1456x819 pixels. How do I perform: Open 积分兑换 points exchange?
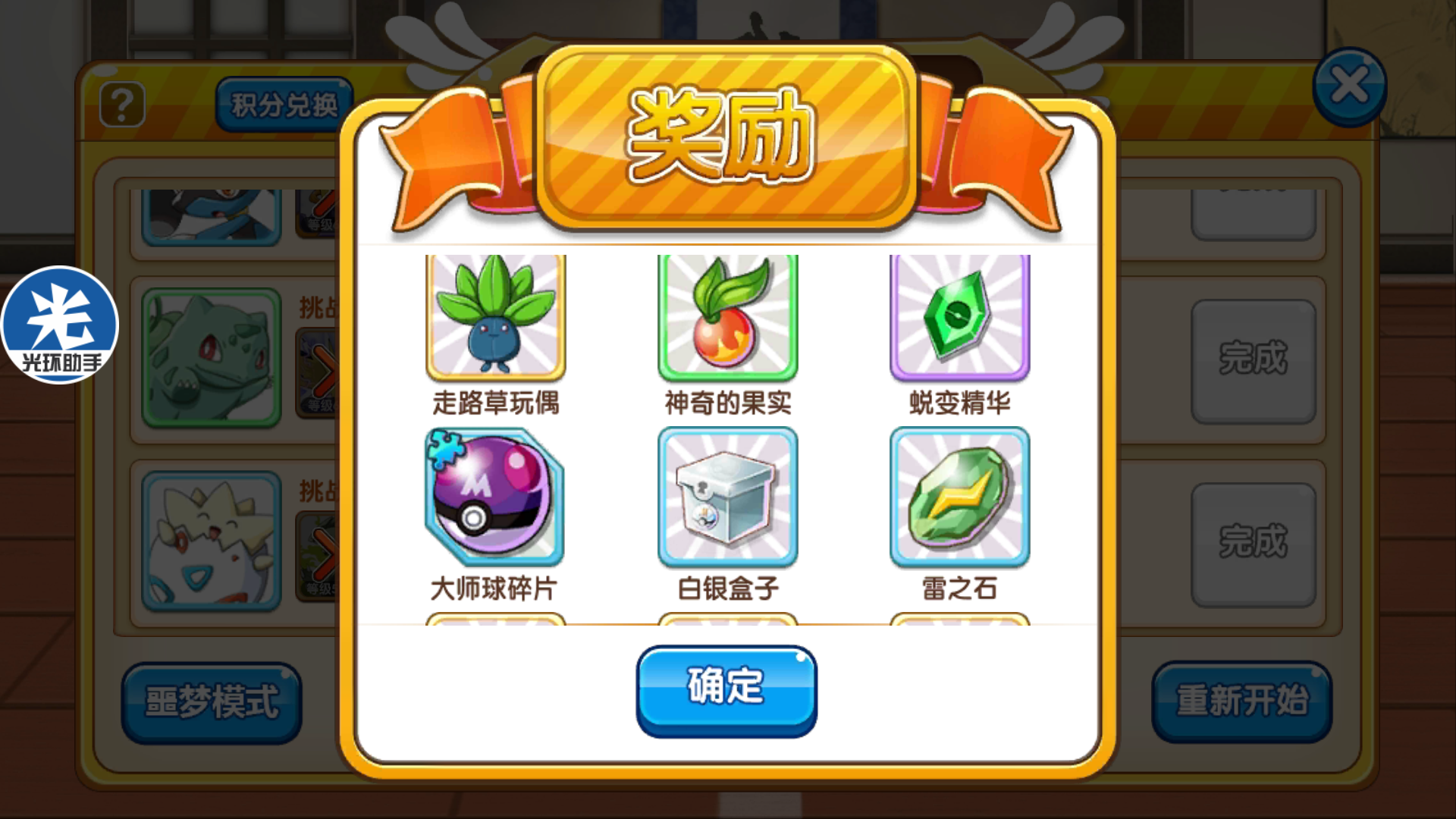tap(284, 105)
